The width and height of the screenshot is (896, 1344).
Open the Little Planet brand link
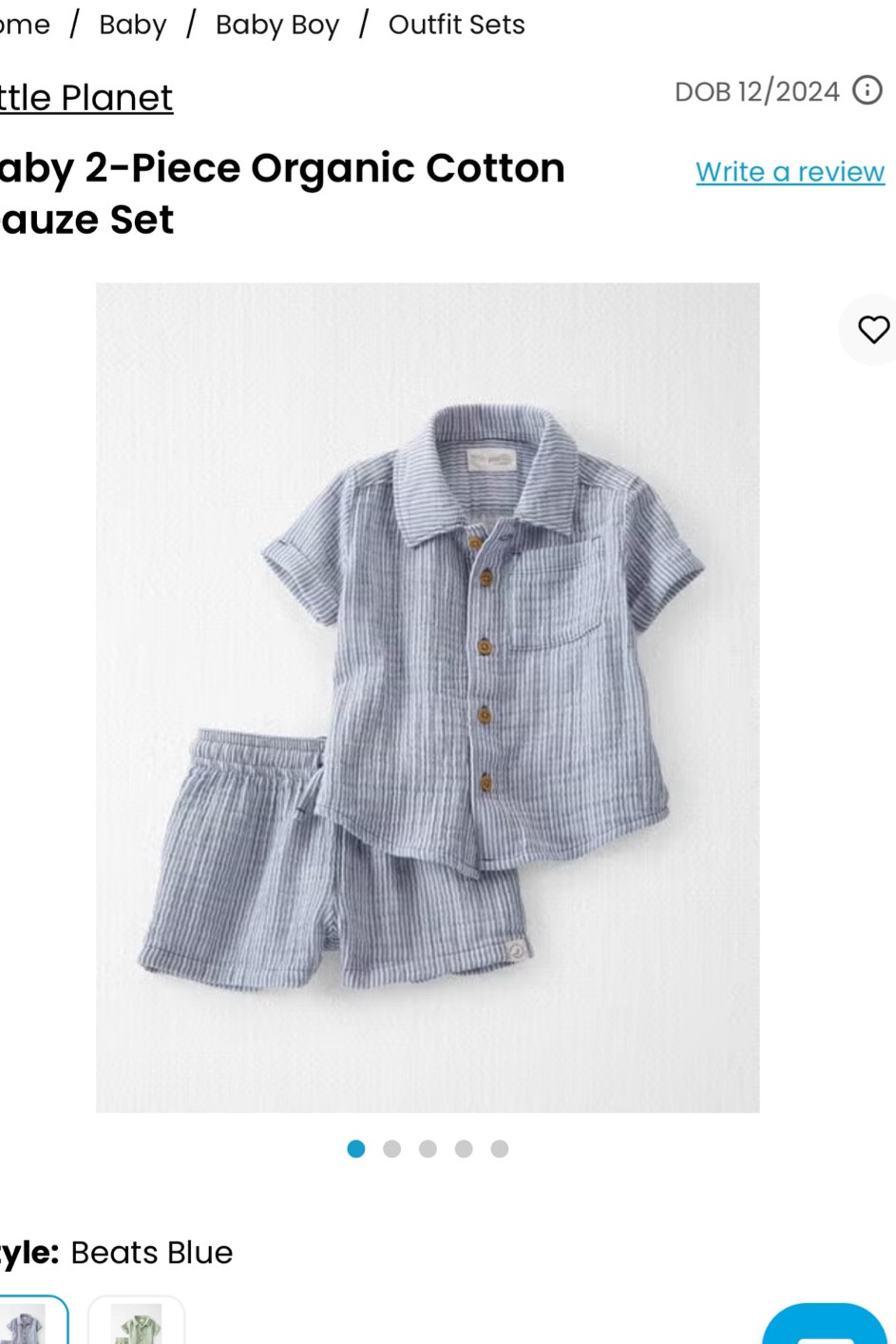86,97
